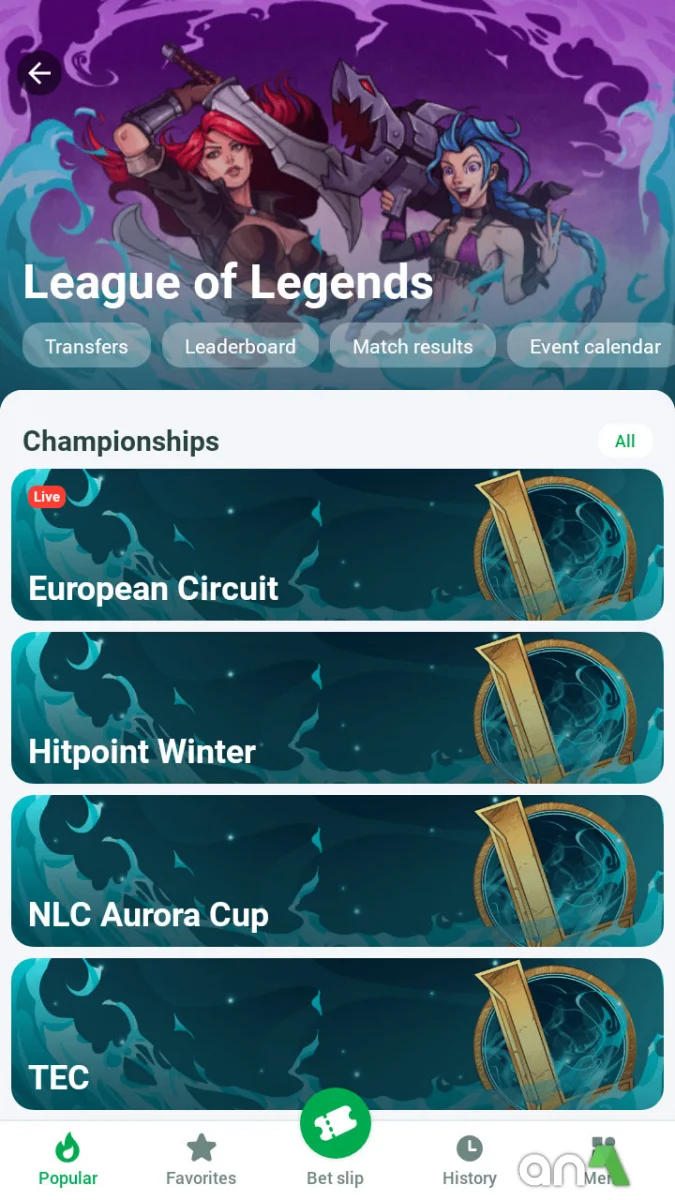
Task: Show All championships
Action: [625, 441]
